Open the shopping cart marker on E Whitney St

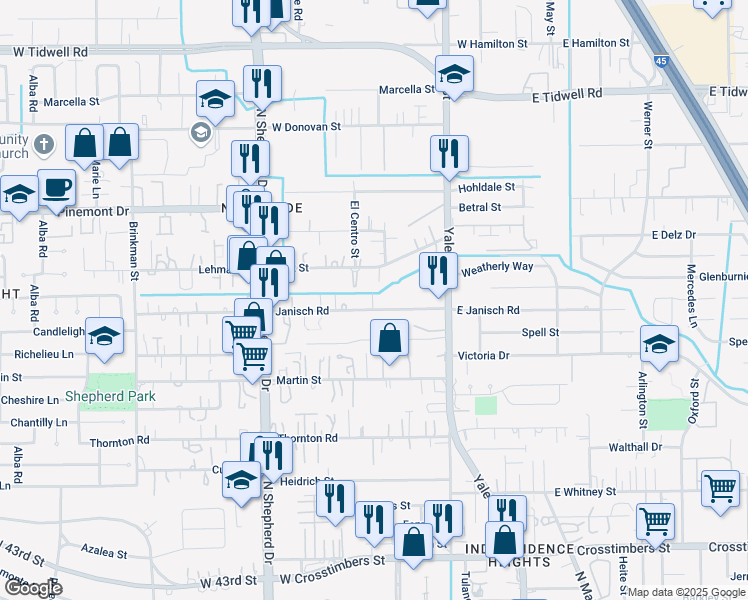(720, 489)
